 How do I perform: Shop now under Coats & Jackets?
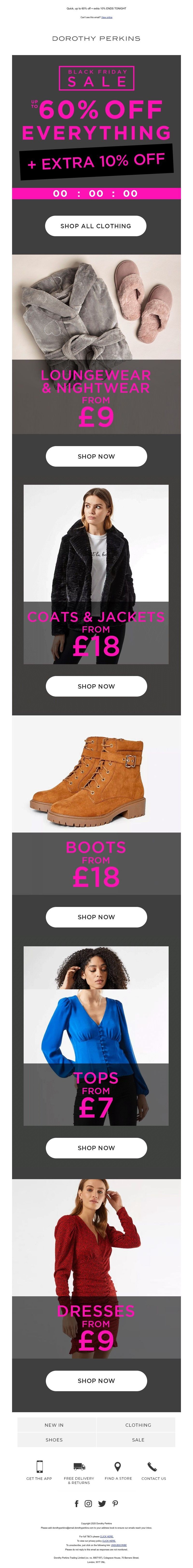pos(96,686)
